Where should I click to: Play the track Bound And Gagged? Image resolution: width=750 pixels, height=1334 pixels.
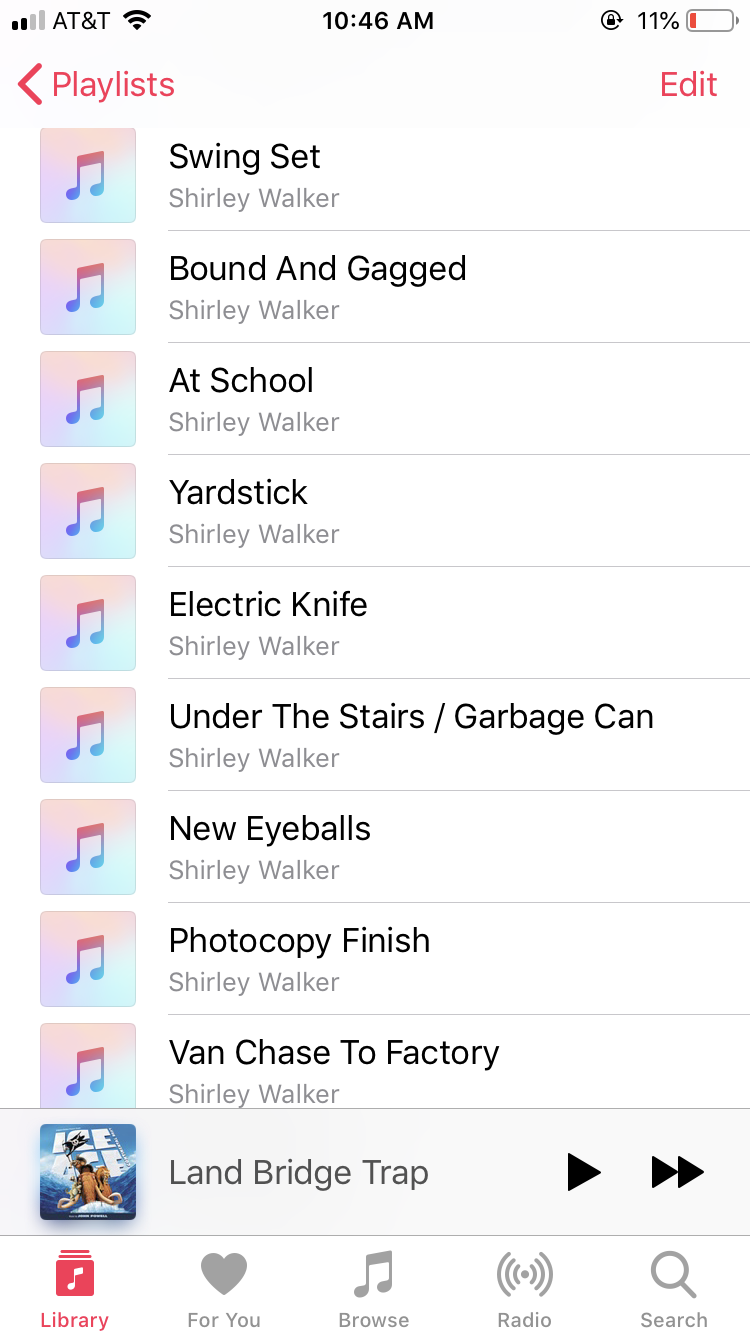pos(375,287)
